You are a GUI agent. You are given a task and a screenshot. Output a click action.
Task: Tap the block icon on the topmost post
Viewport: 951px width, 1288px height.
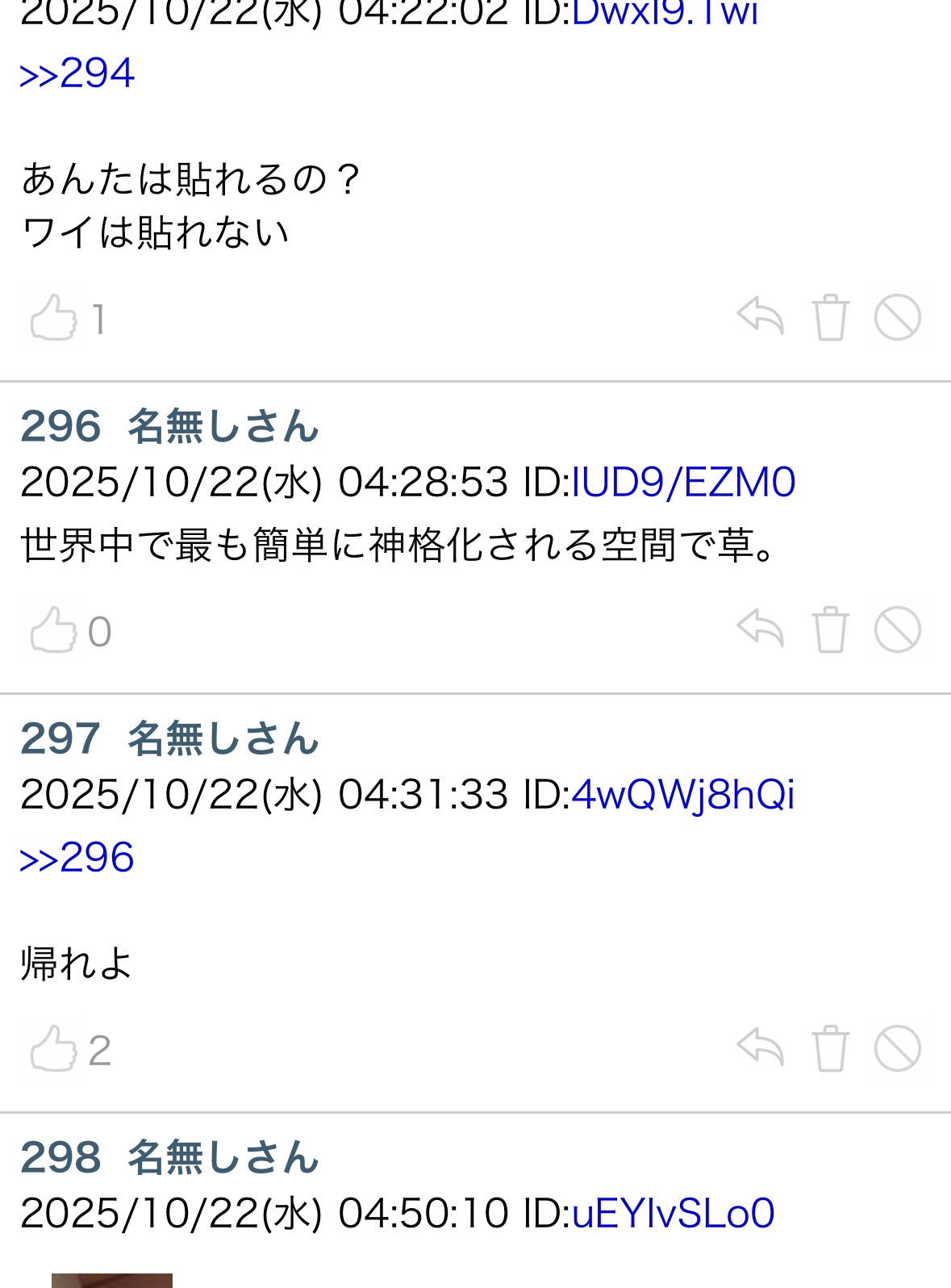pyautogui.click(x=895, y=316)
